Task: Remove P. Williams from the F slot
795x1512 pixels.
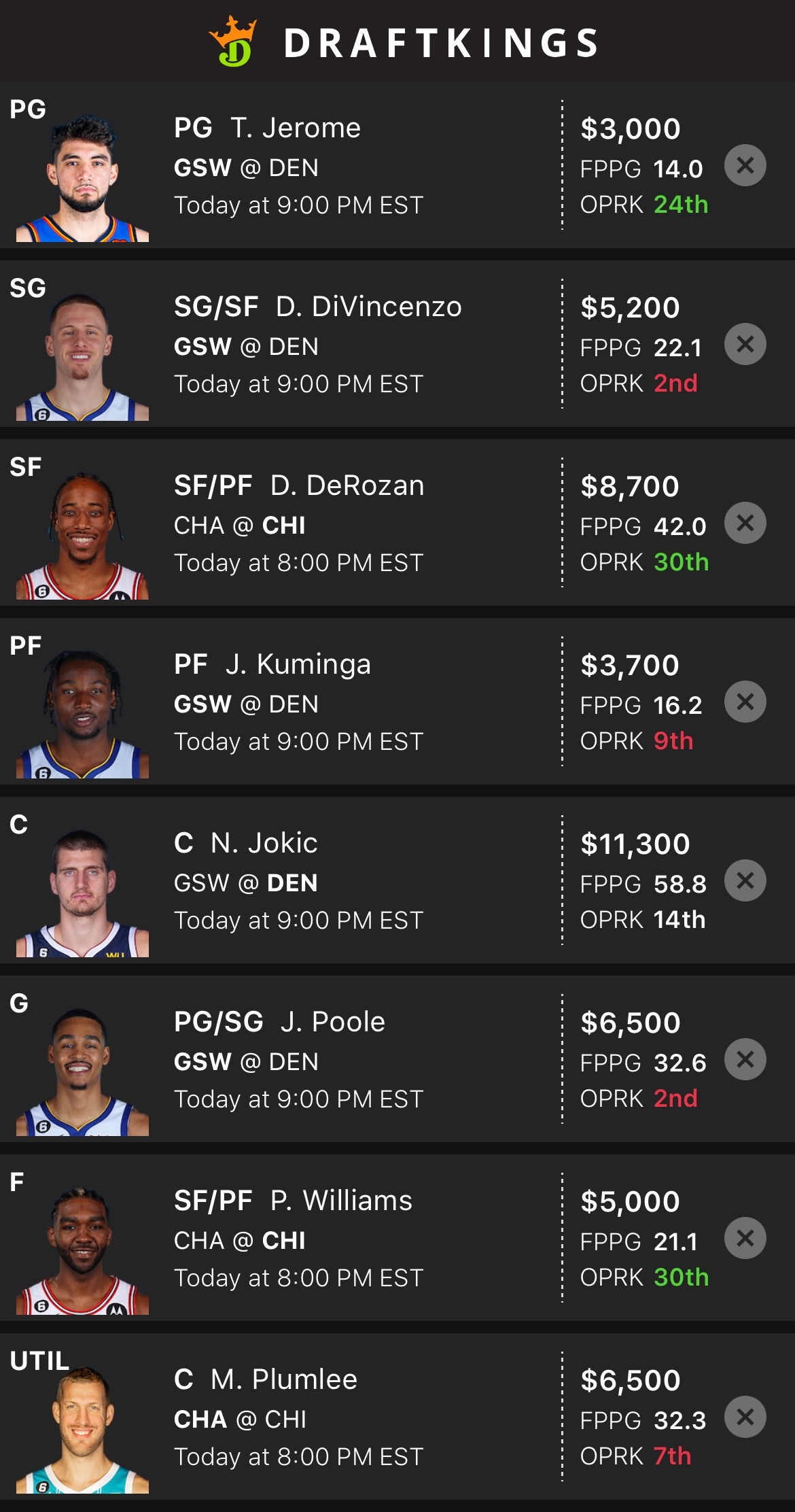Action: (x=745, y=1238)
